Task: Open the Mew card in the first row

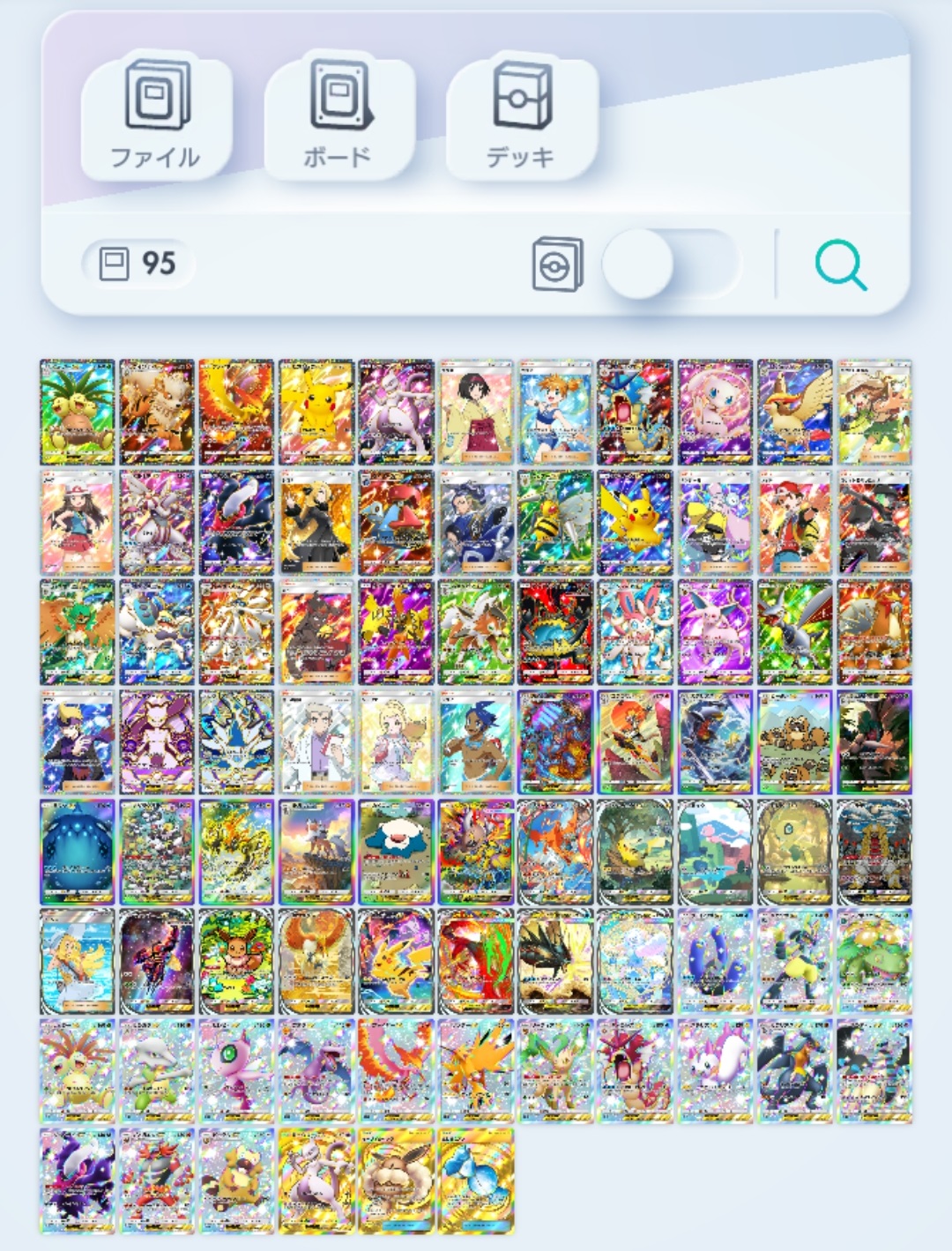Action: click(715, 412)
